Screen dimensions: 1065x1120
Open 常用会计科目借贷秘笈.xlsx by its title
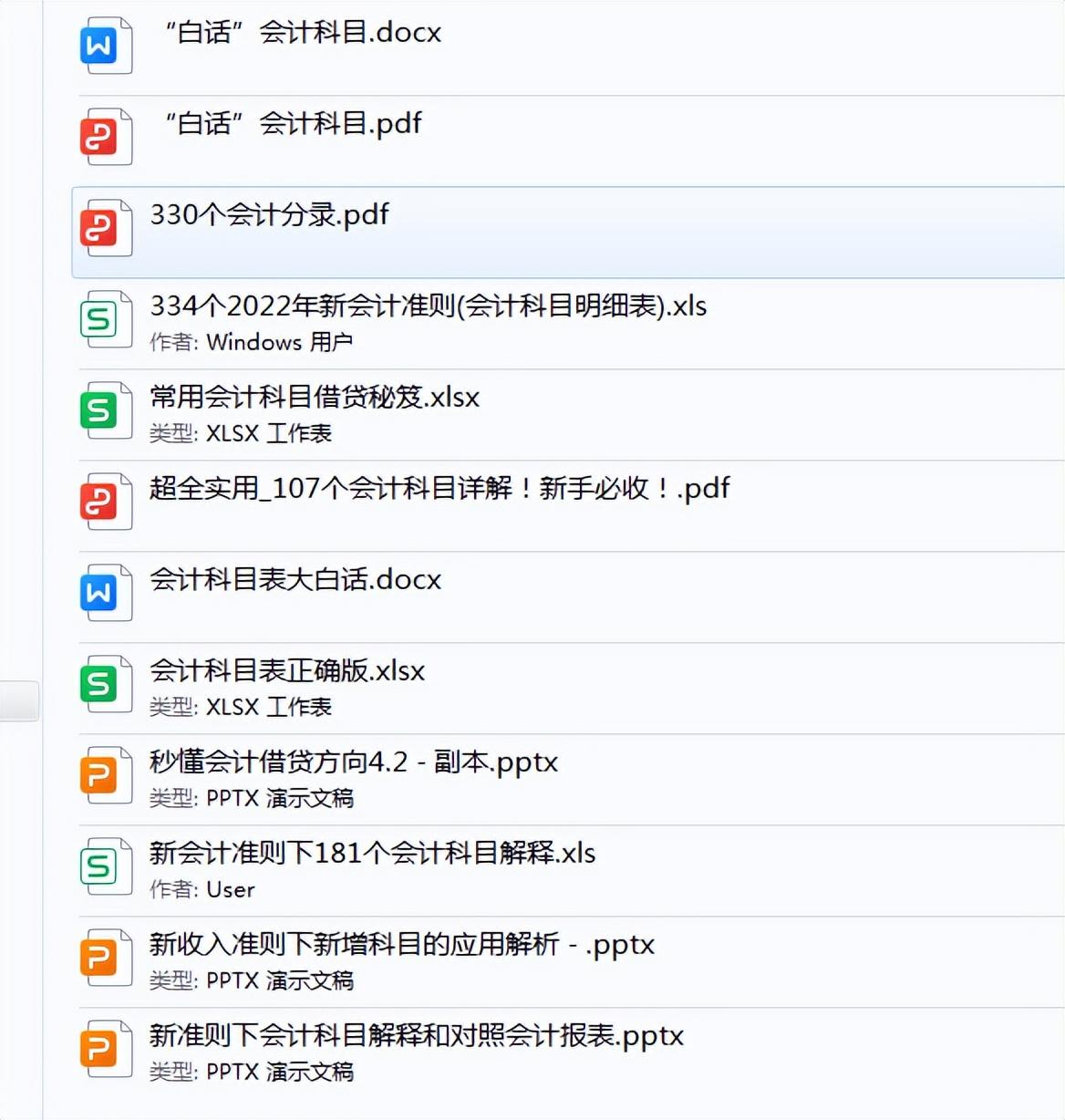tap(314, 398)
